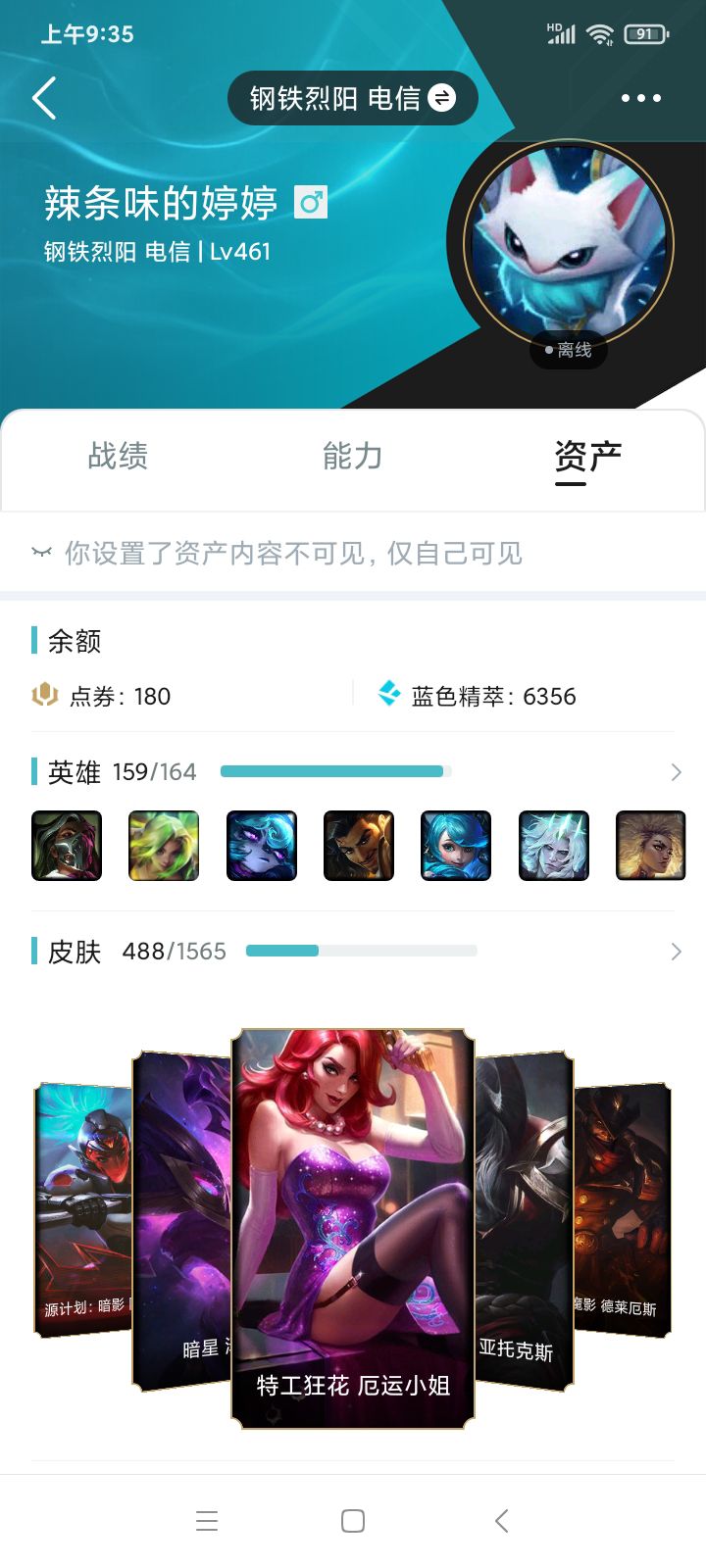Tap the hidden-eye asset visibility notice

[x=292, y=554]
